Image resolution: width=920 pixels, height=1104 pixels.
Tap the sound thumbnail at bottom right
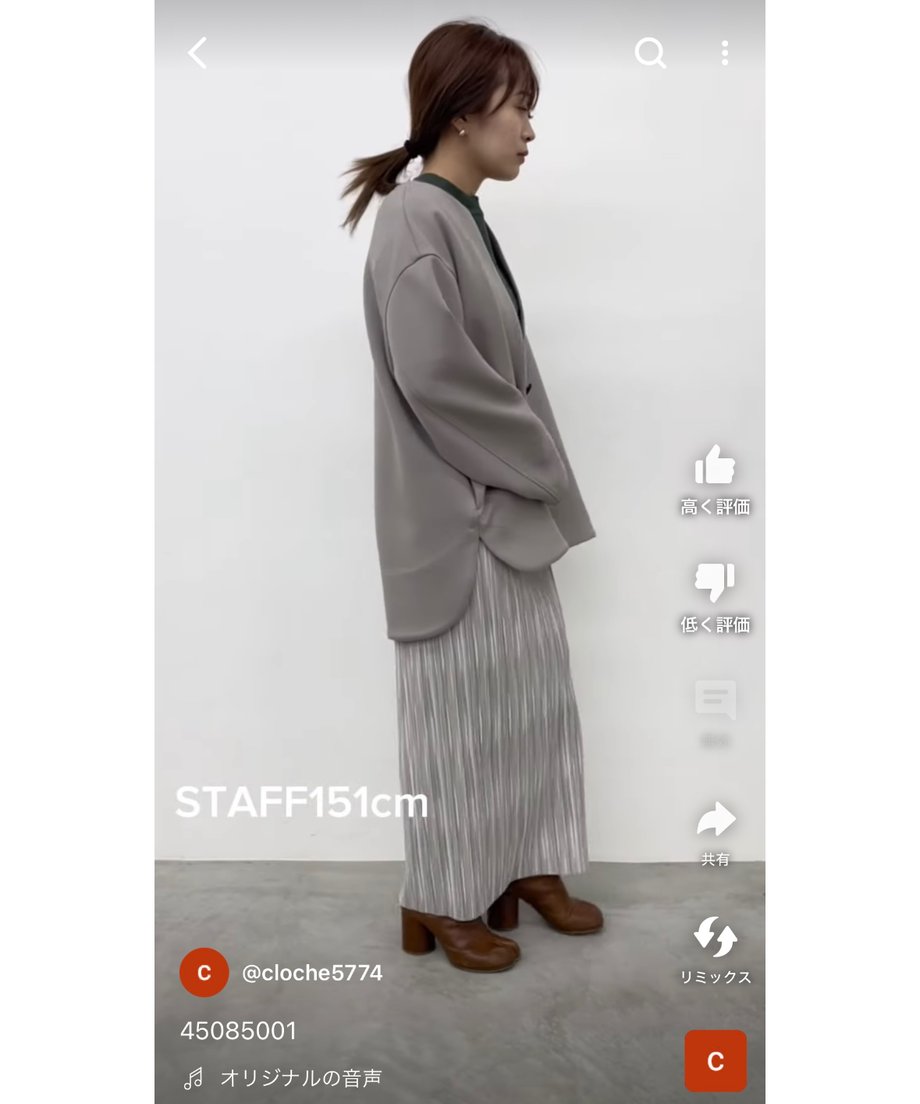pyautogui.click(x=715, y=1061)
